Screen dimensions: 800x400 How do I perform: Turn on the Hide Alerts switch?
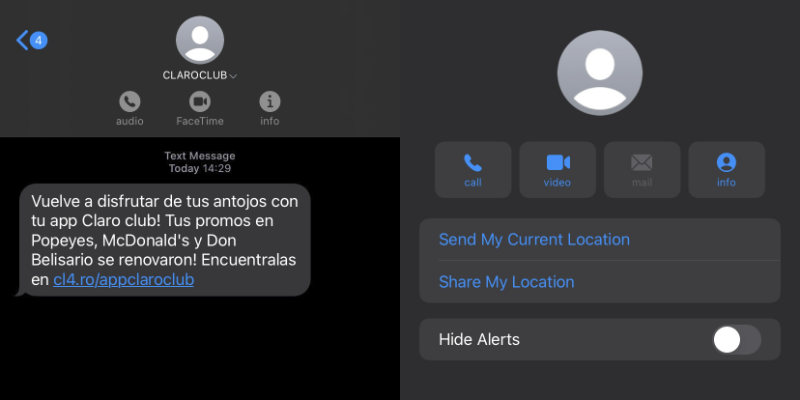click(x=736, y=340)
